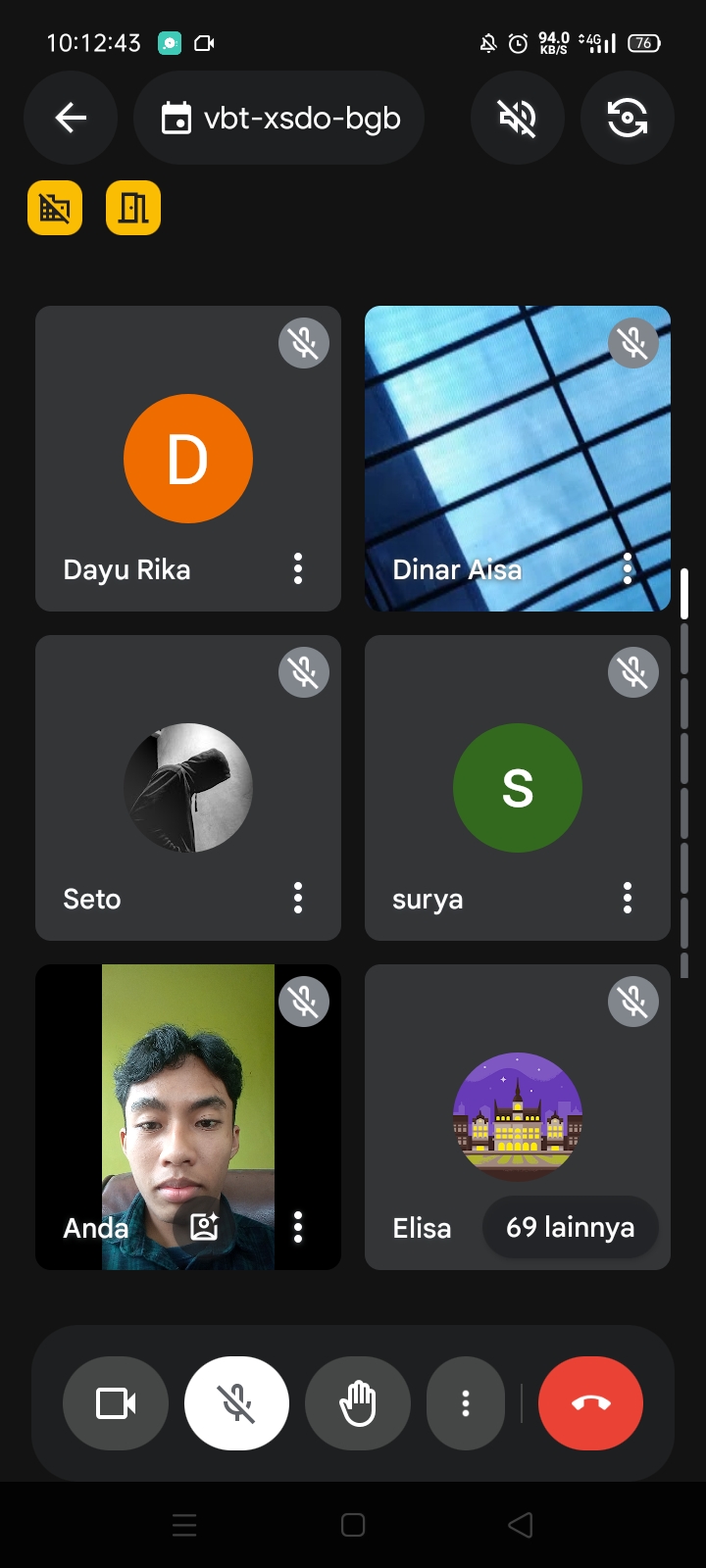View the 69 lainnya participants
This screenshot has height=1568, width=706.
pos(570,1227)
